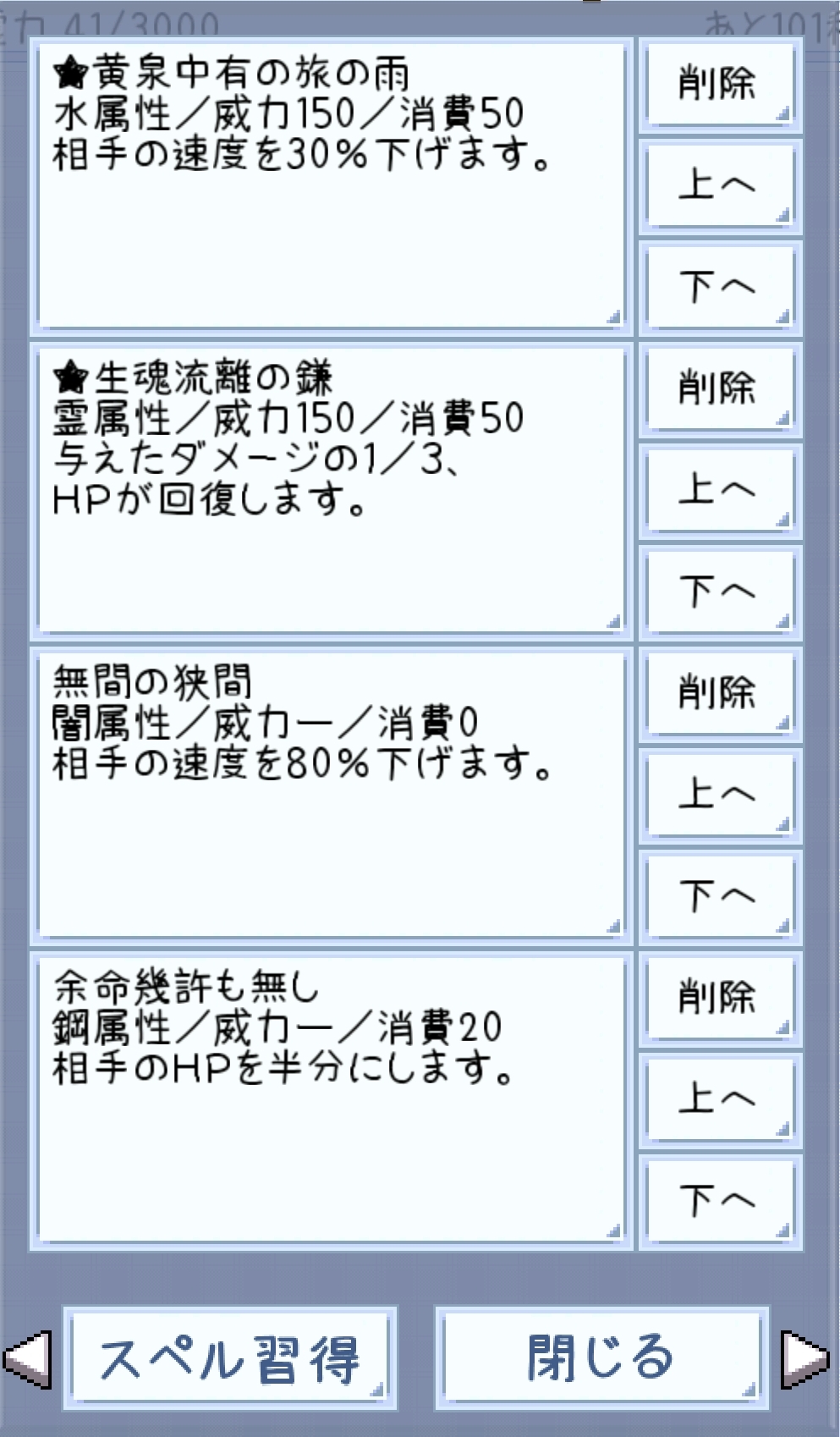Screen dimensions: 840x1437
Task: Open スペル習得 to learn spells
Action: coord(229,1357)
